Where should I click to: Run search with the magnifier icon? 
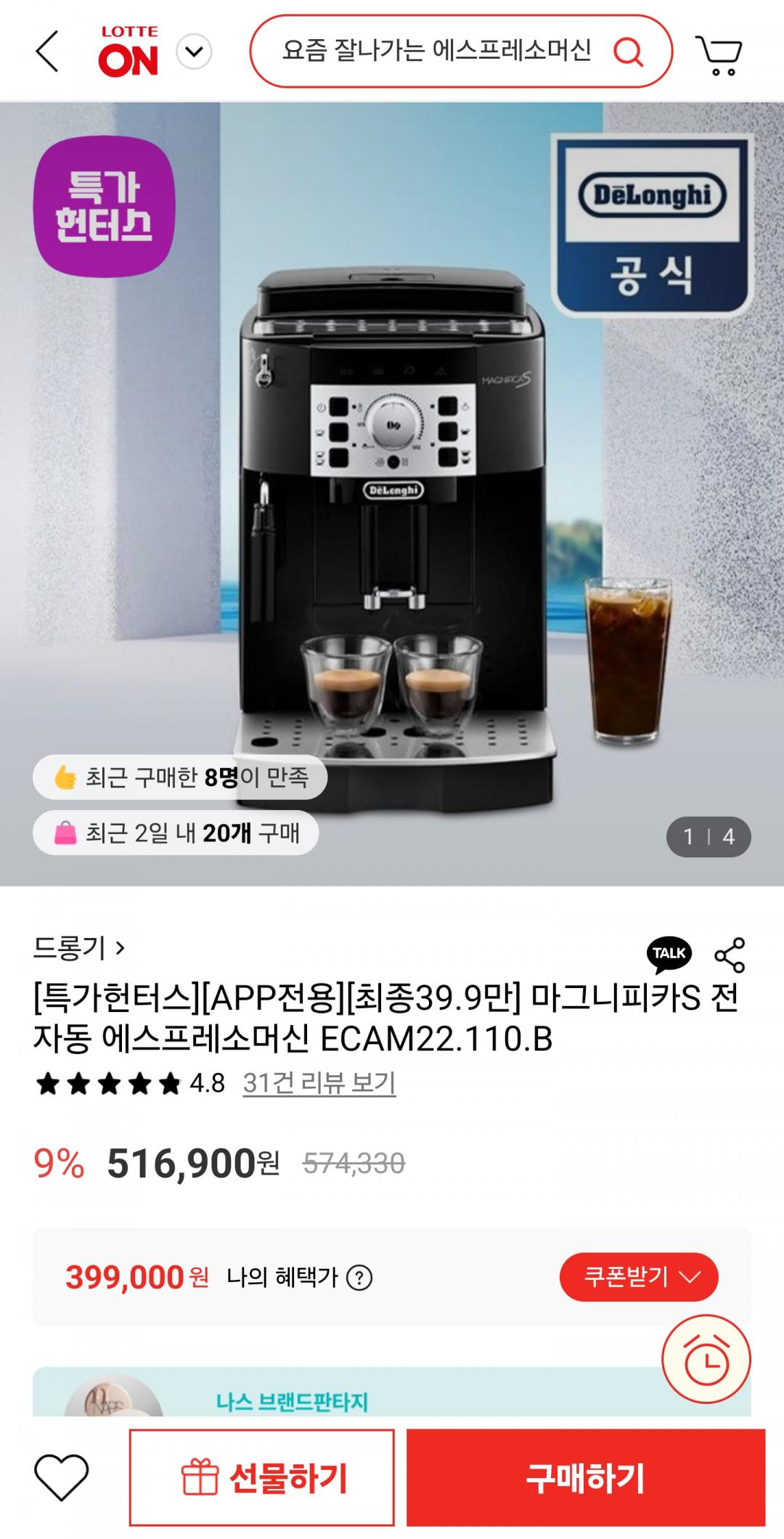tap(629, 52)
